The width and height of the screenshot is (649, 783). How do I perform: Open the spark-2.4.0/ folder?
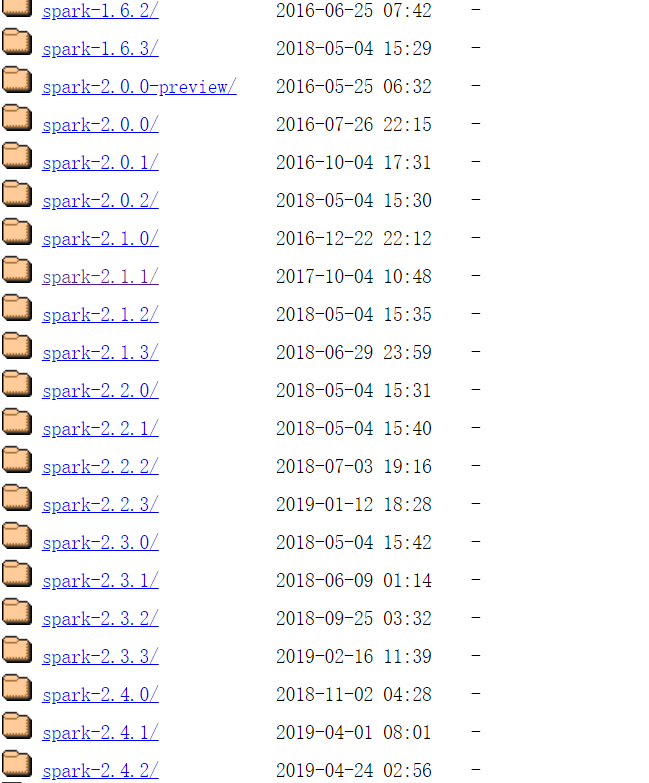click(100, 695)
